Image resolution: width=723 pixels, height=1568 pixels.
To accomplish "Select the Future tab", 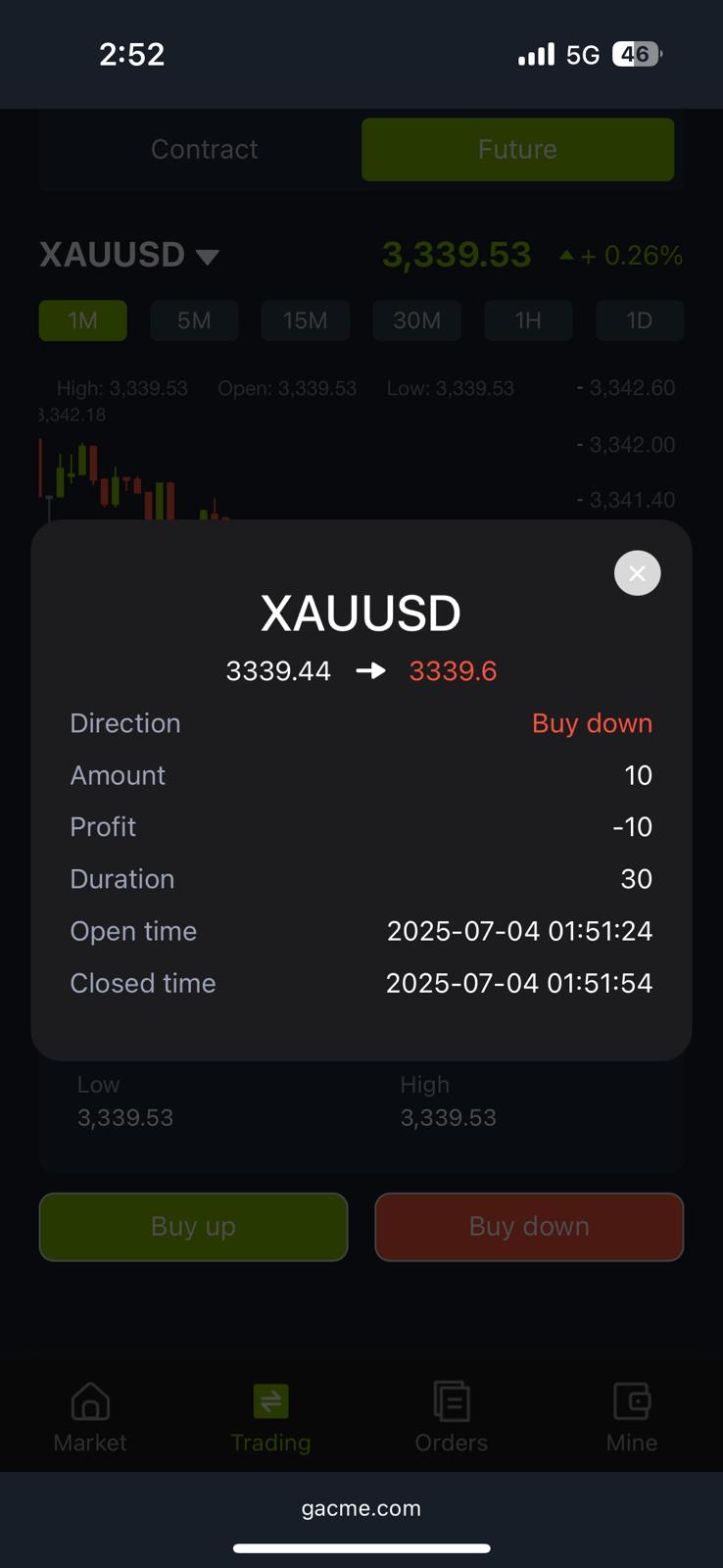I will click(x=517, y=149).
